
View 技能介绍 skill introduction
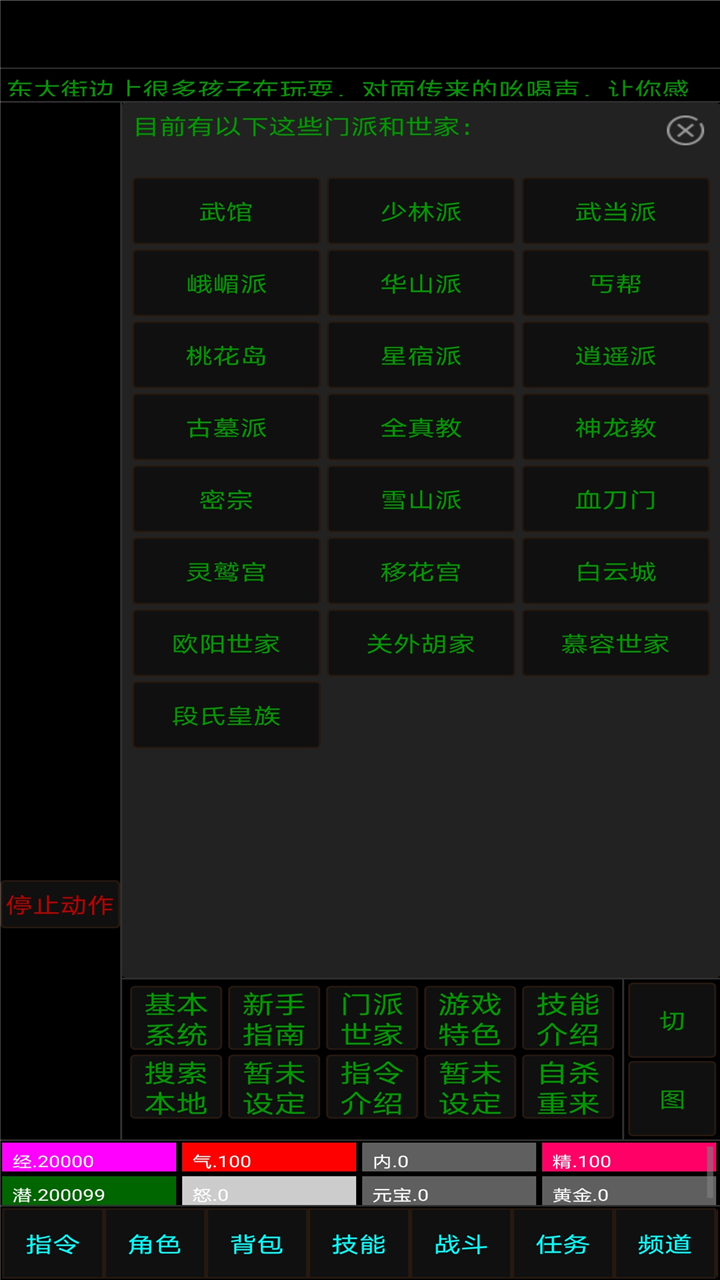tap(568, 1019)
